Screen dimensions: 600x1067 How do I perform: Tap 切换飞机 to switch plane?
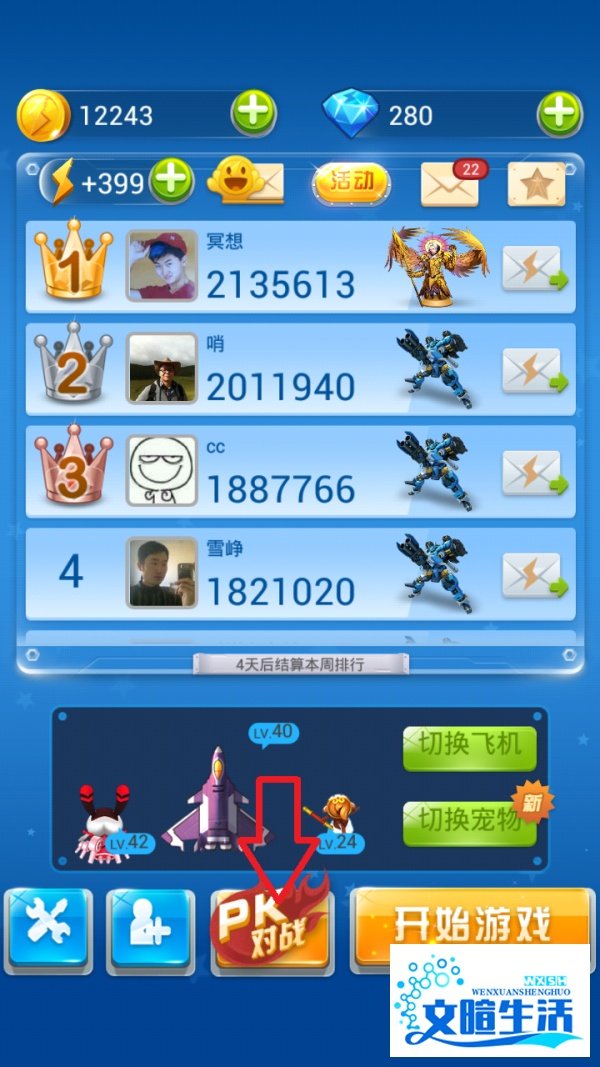pyautogui.click(x=469, y=748)
